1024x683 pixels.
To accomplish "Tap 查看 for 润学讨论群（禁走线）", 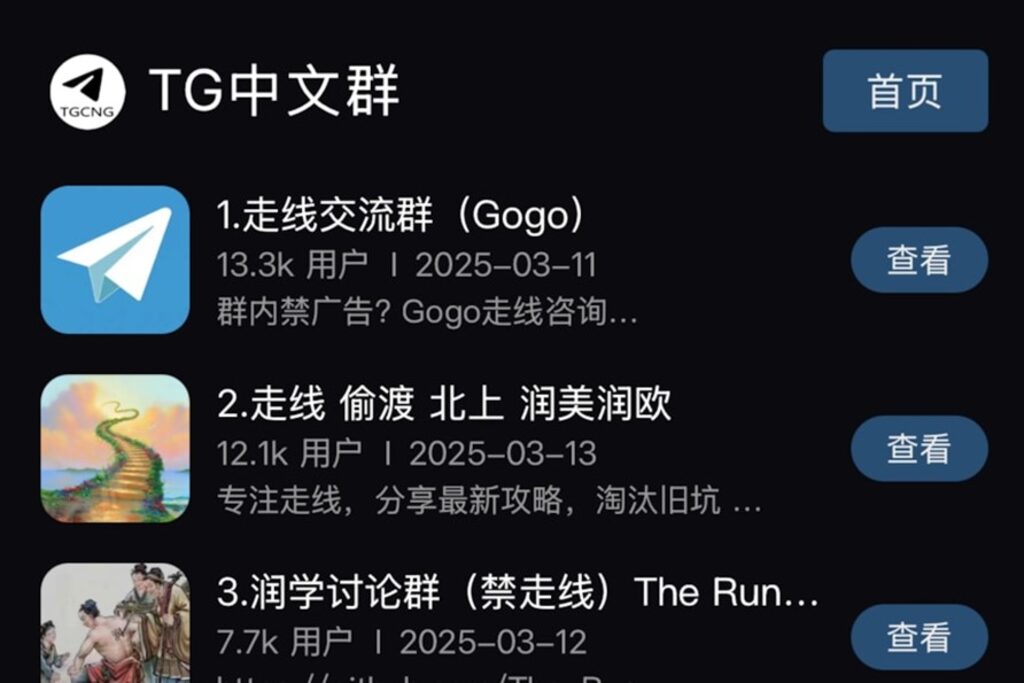I will click(x=918, y=636).
